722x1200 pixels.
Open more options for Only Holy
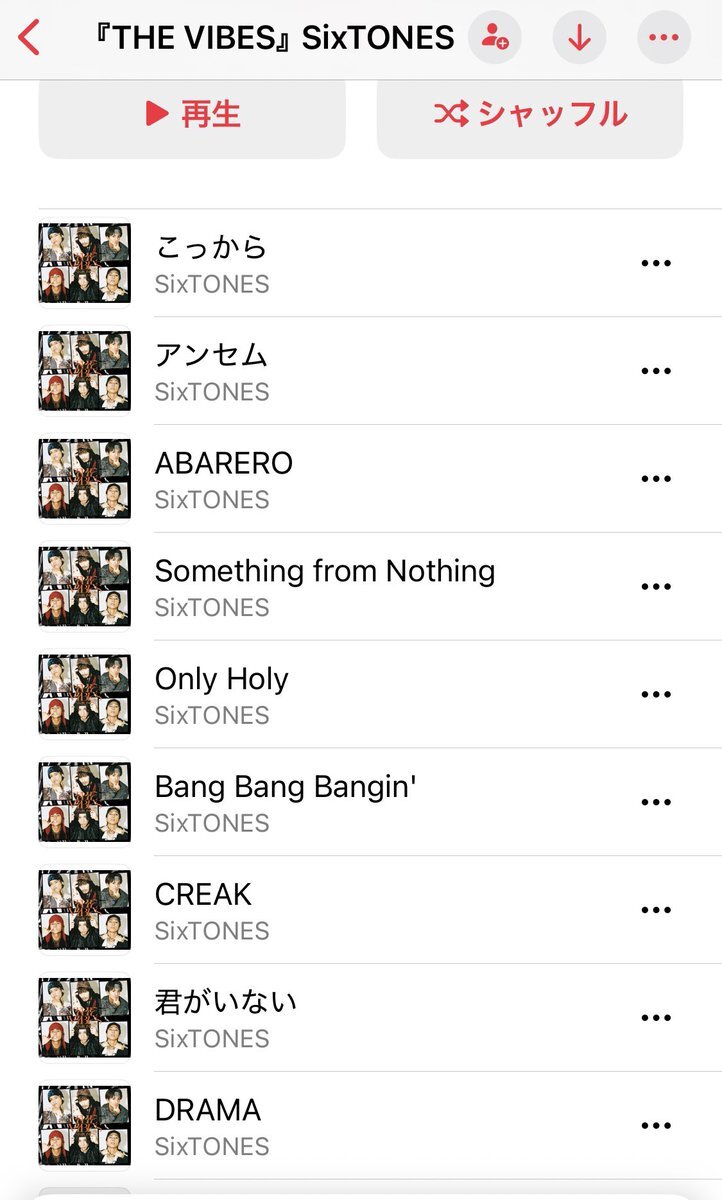point(656,695)
